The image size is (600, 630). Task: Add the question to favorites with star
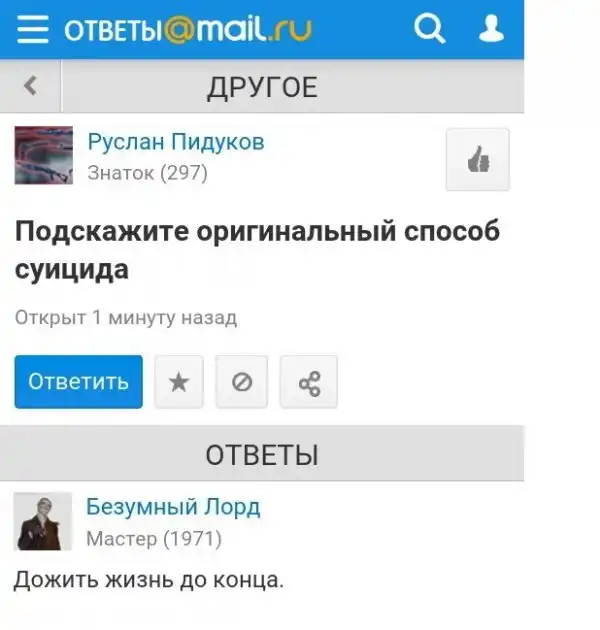179,382
